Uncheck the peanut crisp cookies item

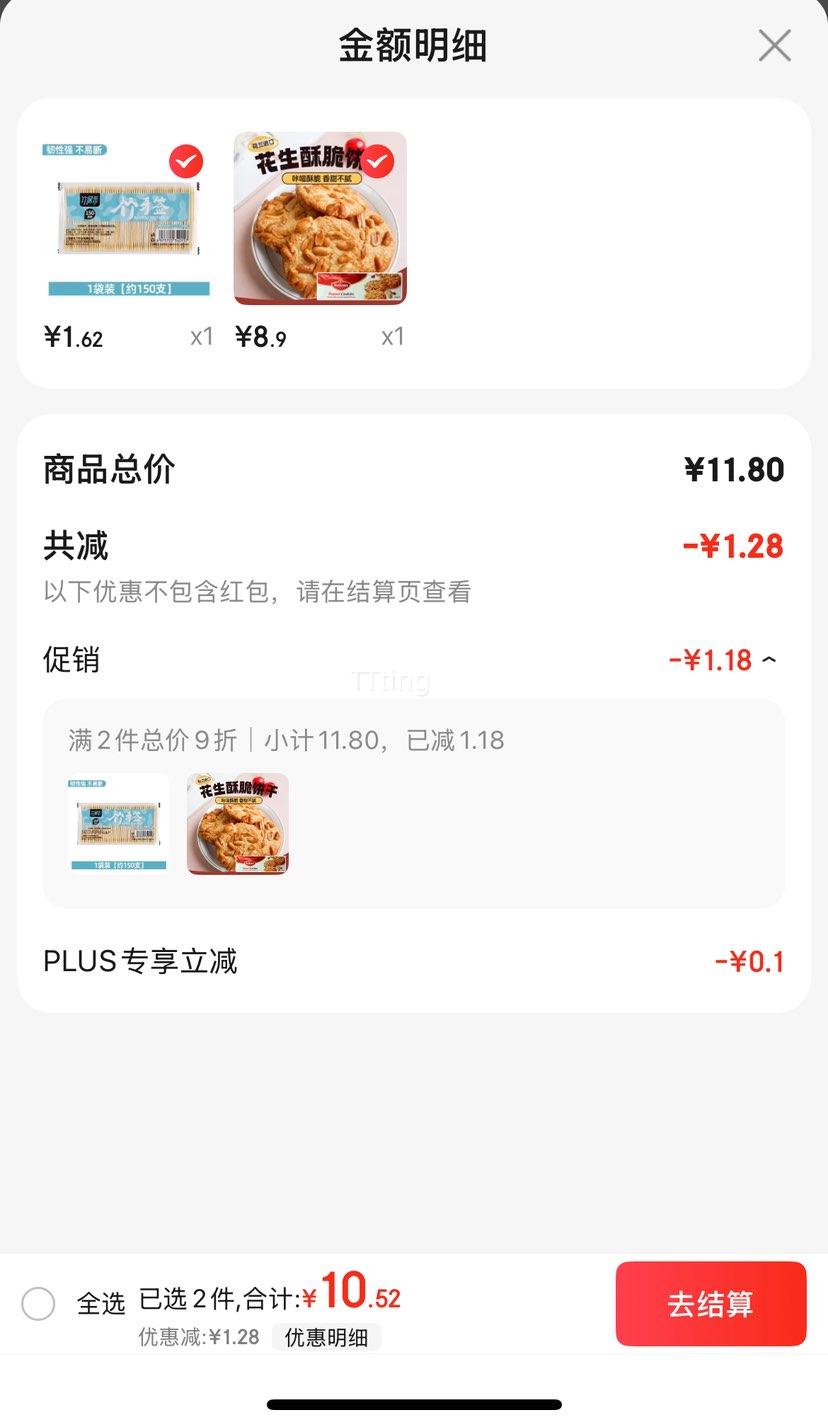(377, 161)
